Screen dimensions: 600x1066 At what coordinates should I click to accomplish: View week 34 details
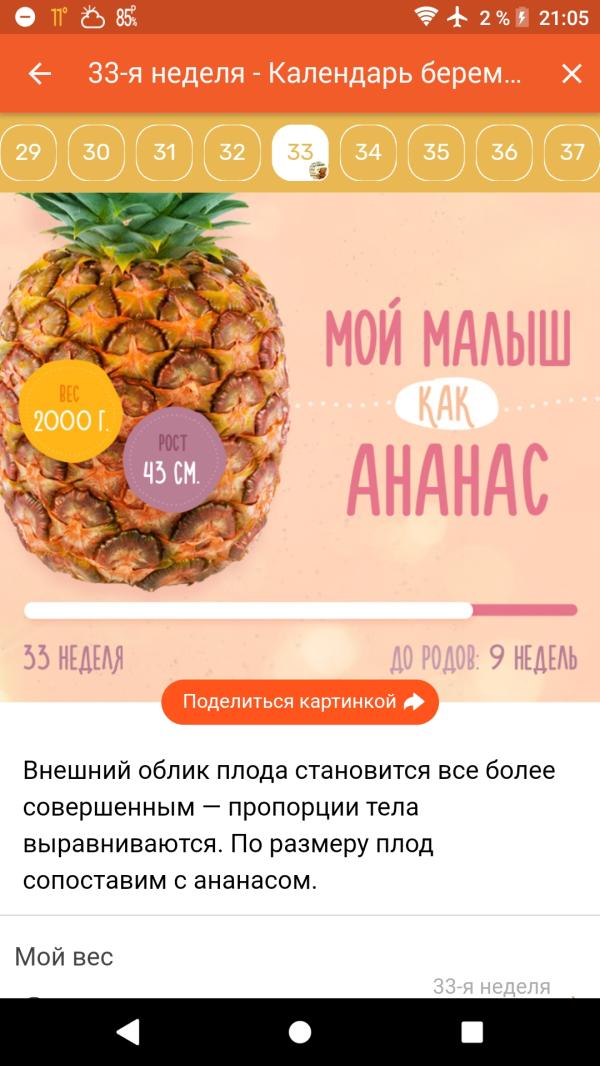click(368, 152)
